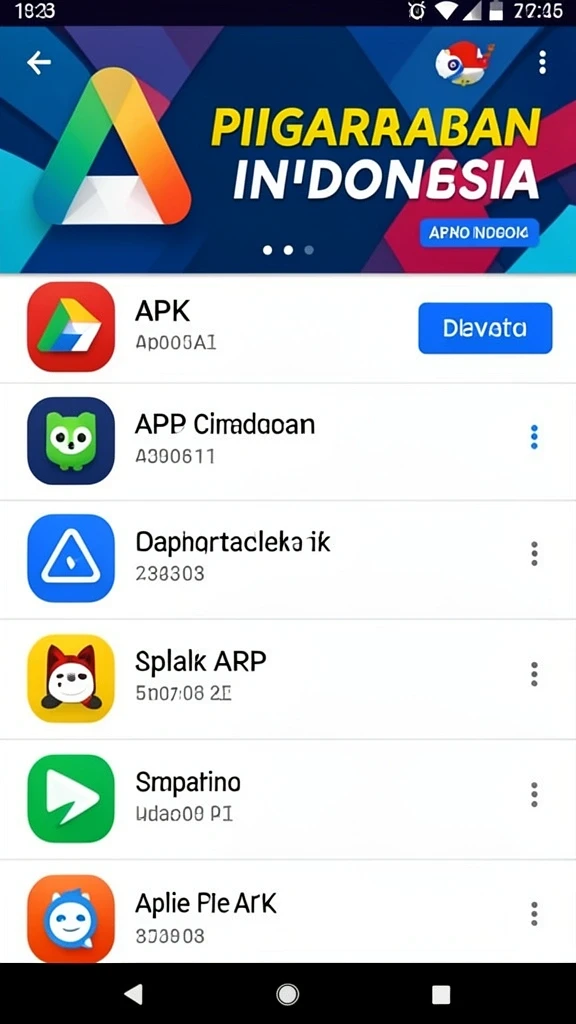The image size is (576, 1024).
Task: Open the APP Cimadooan row
Action: 288,441
